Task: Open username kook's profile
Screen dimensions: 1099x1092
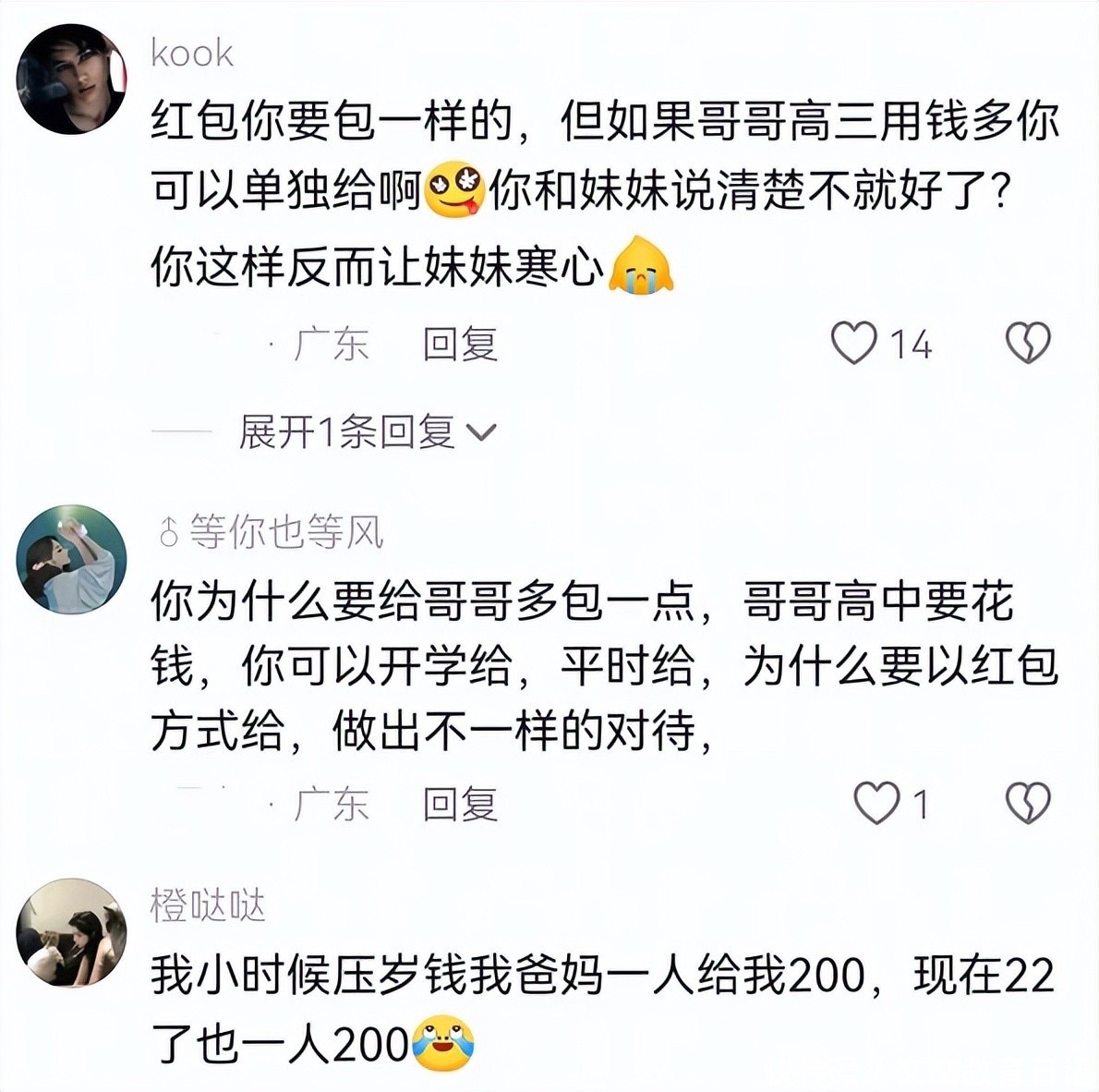Action: pyautogui.click(x=192, y=53)
